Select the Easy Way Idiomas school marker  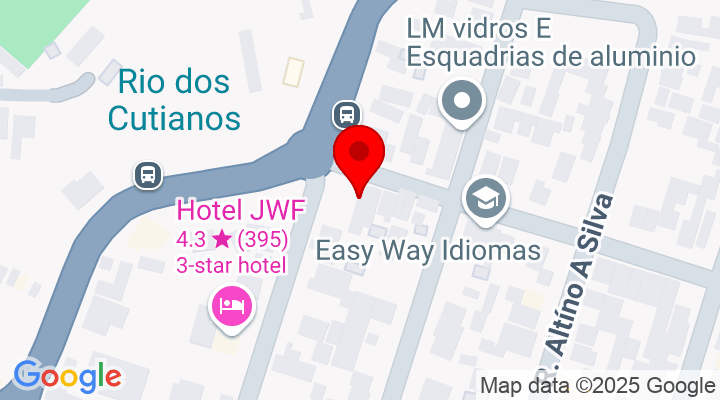[487, 199]
